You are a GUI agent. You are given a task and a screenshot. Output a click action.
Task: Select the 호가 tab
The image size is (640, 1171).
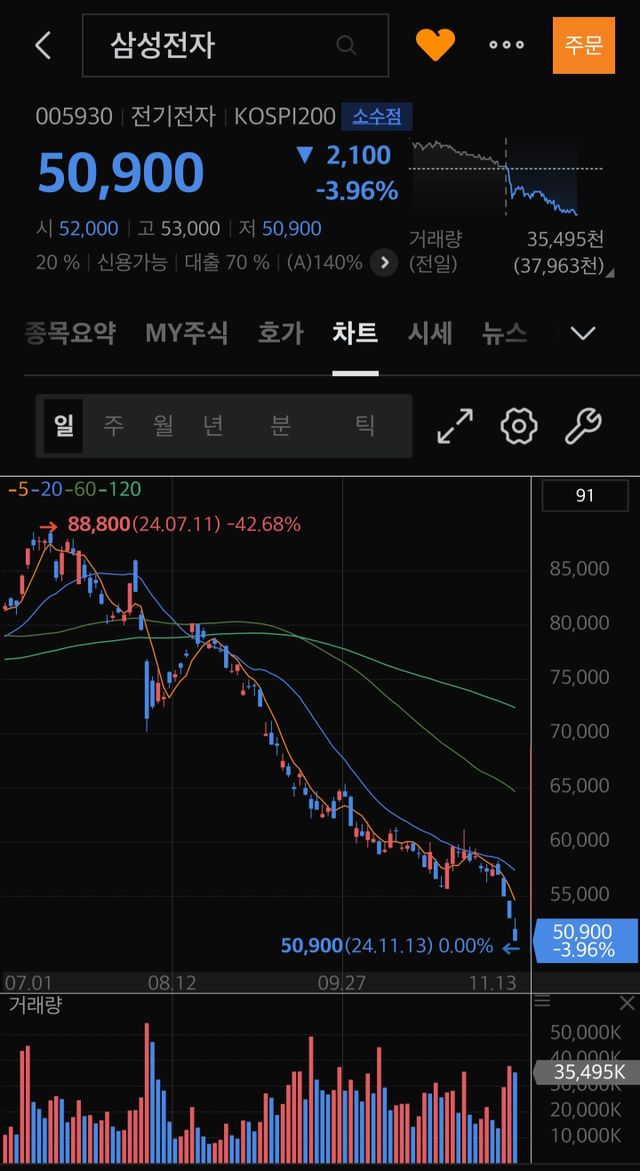tap(280, 334)
